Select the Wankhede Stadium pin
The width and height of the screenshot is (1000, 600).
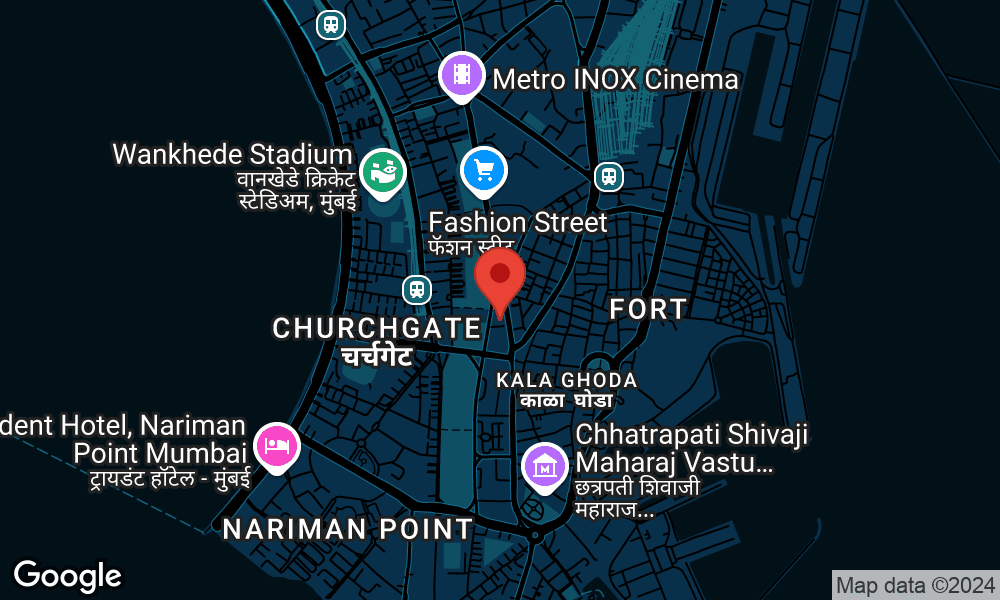tap(383, 171)
